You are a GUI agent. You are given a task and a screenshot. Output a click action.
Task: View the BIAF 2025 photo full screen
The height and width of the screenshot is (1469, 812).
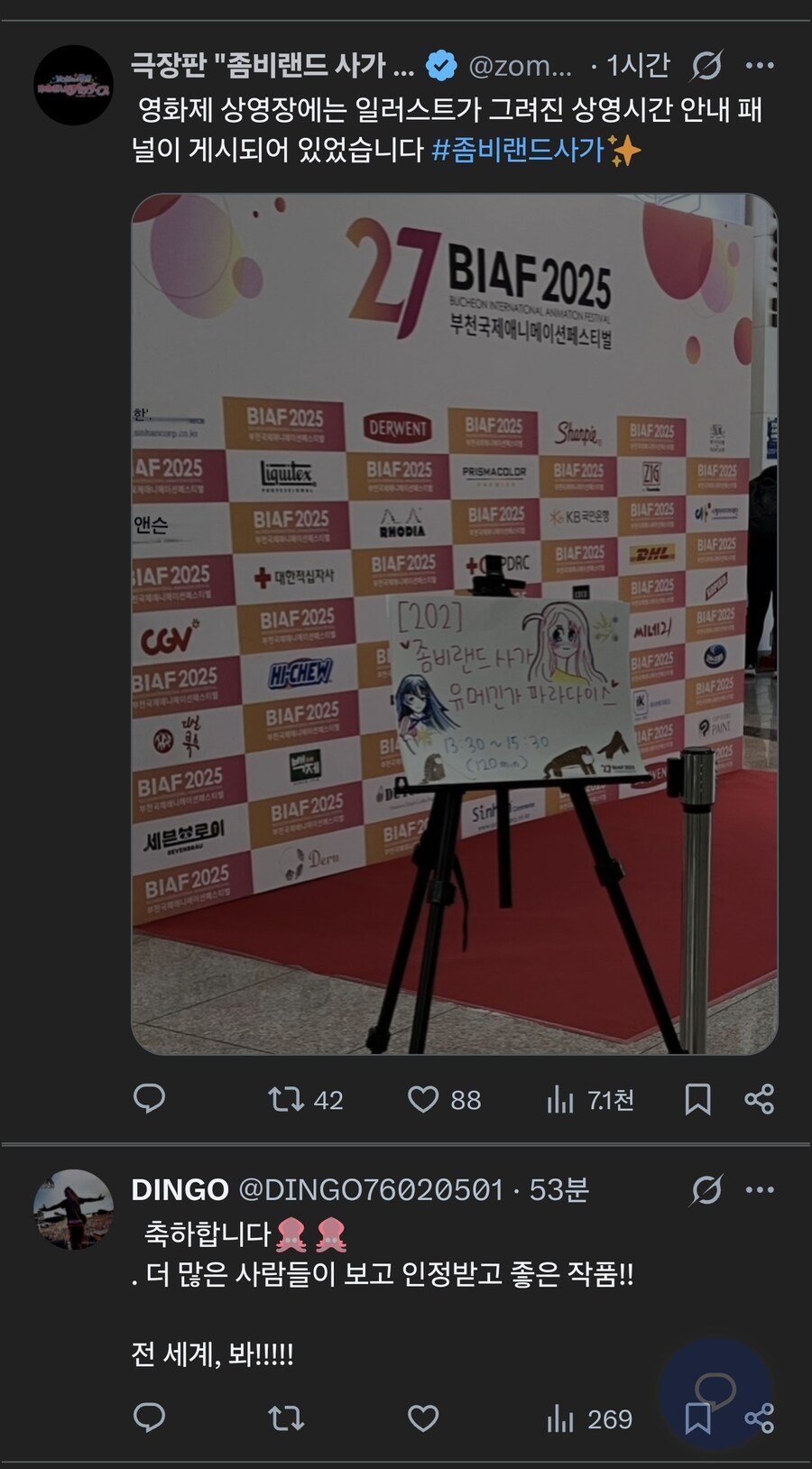pyautogui.click(x=454, y=623)
